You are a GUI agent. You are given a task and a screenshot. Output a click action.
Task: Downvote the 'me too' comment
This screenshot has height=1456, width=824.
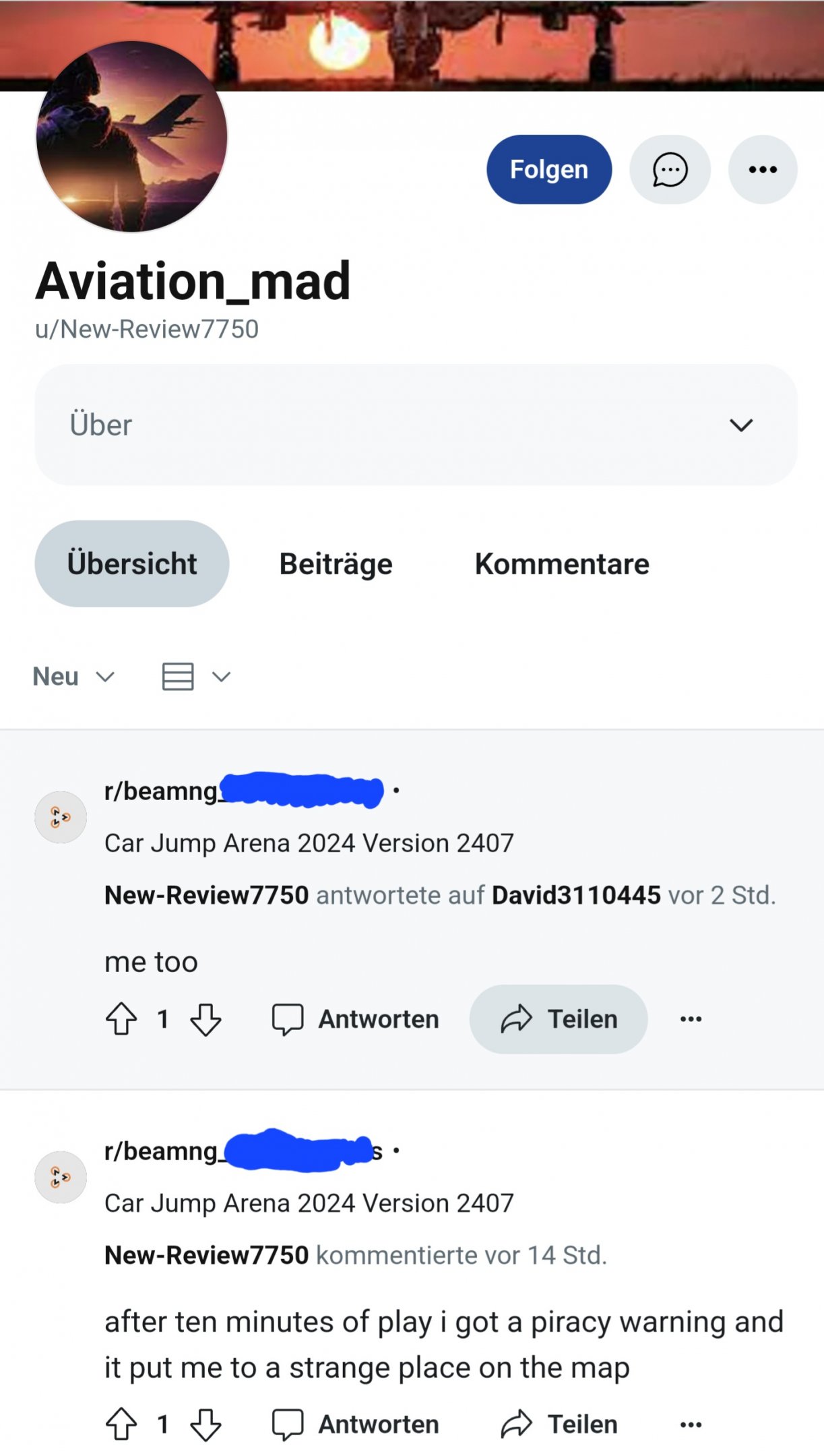click(x=205, y=1019)
